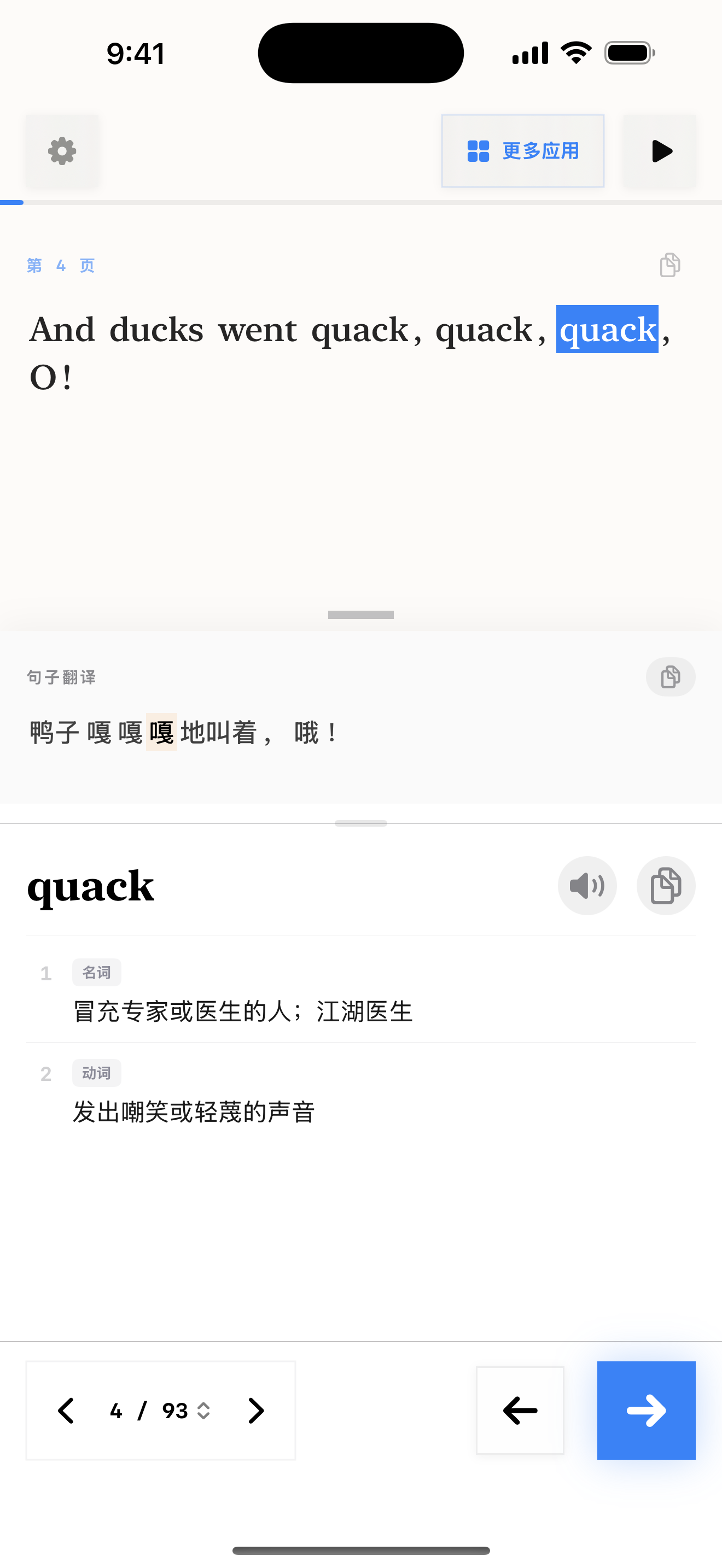The width and height of the screenshot is (722, 1568).
Task: Tap the blue forward arrow button
Action: pyautogui.click(x=646, y=1411)
